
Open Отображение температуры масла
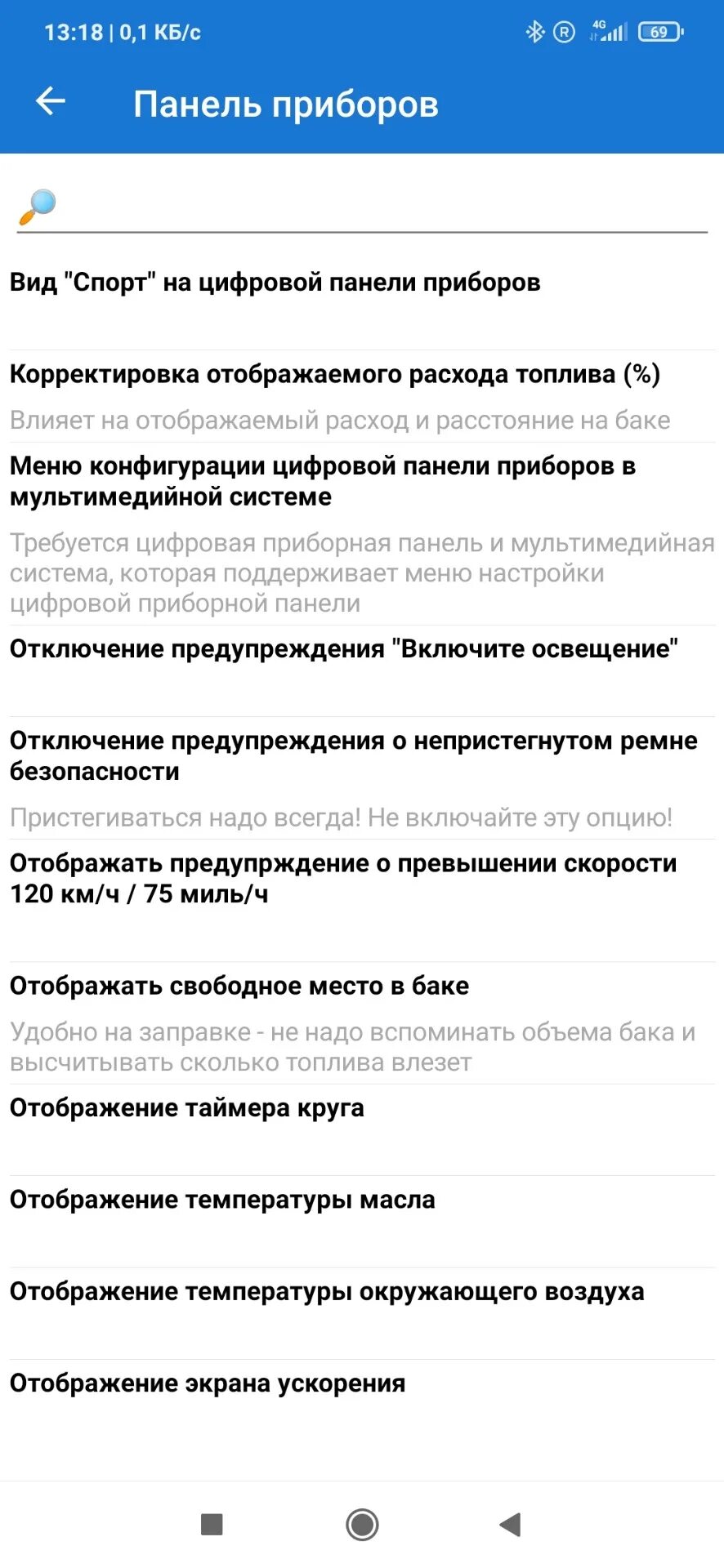[362, 1222]
